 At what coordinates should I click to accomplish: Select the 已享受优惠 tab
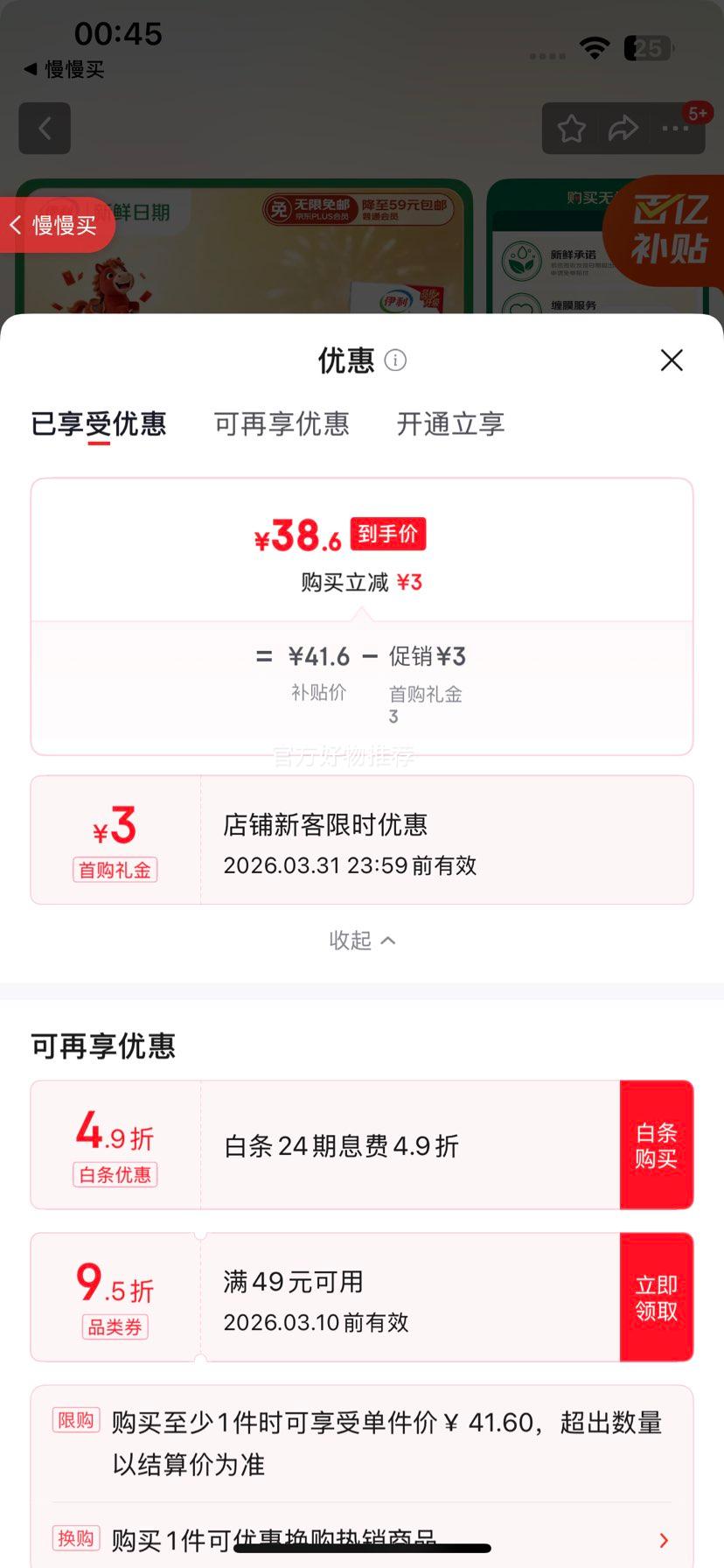[101, 424]
